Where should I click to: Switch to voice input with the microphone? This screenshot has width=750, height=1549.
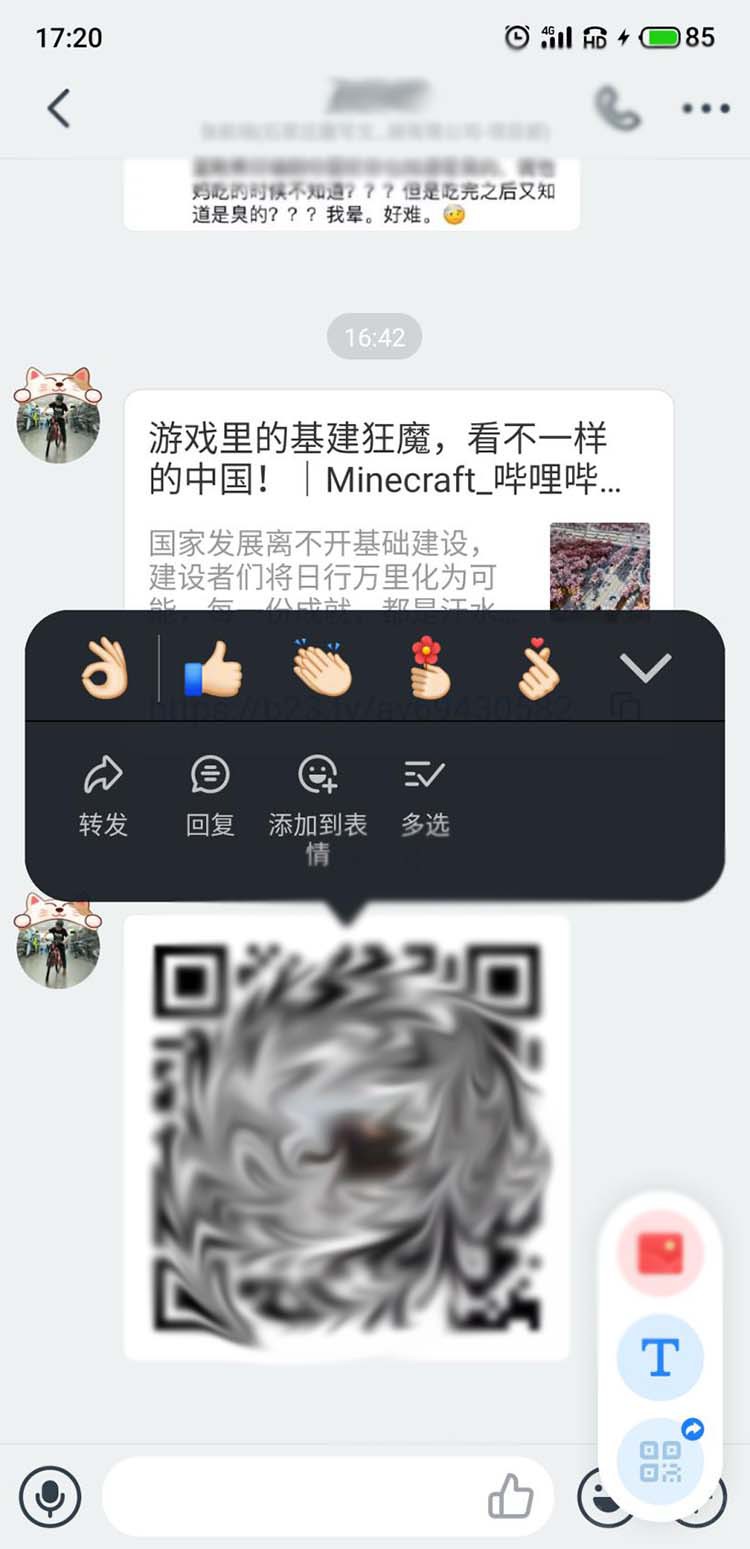point(49,1496)
